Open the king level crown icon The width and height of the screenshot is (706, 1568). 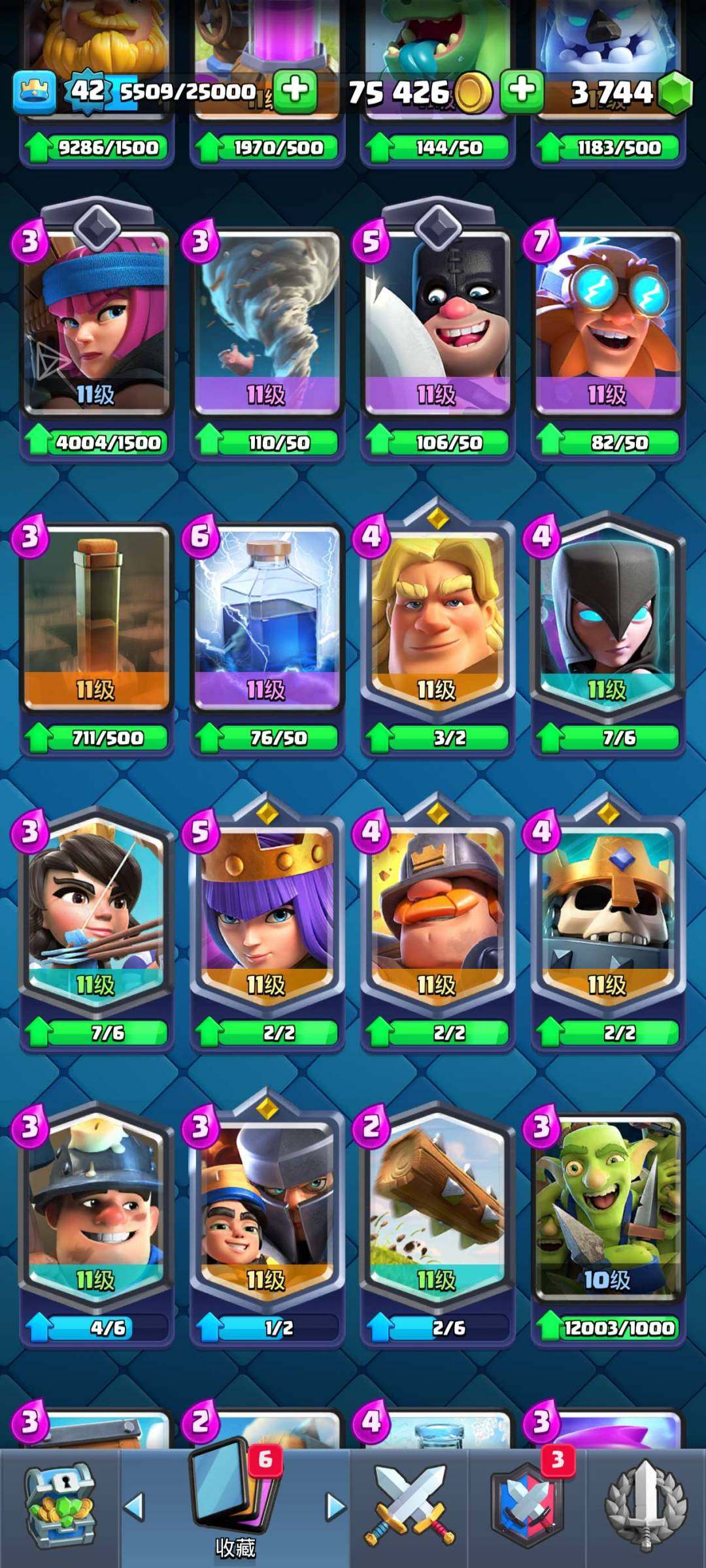[x=34, y=91]
